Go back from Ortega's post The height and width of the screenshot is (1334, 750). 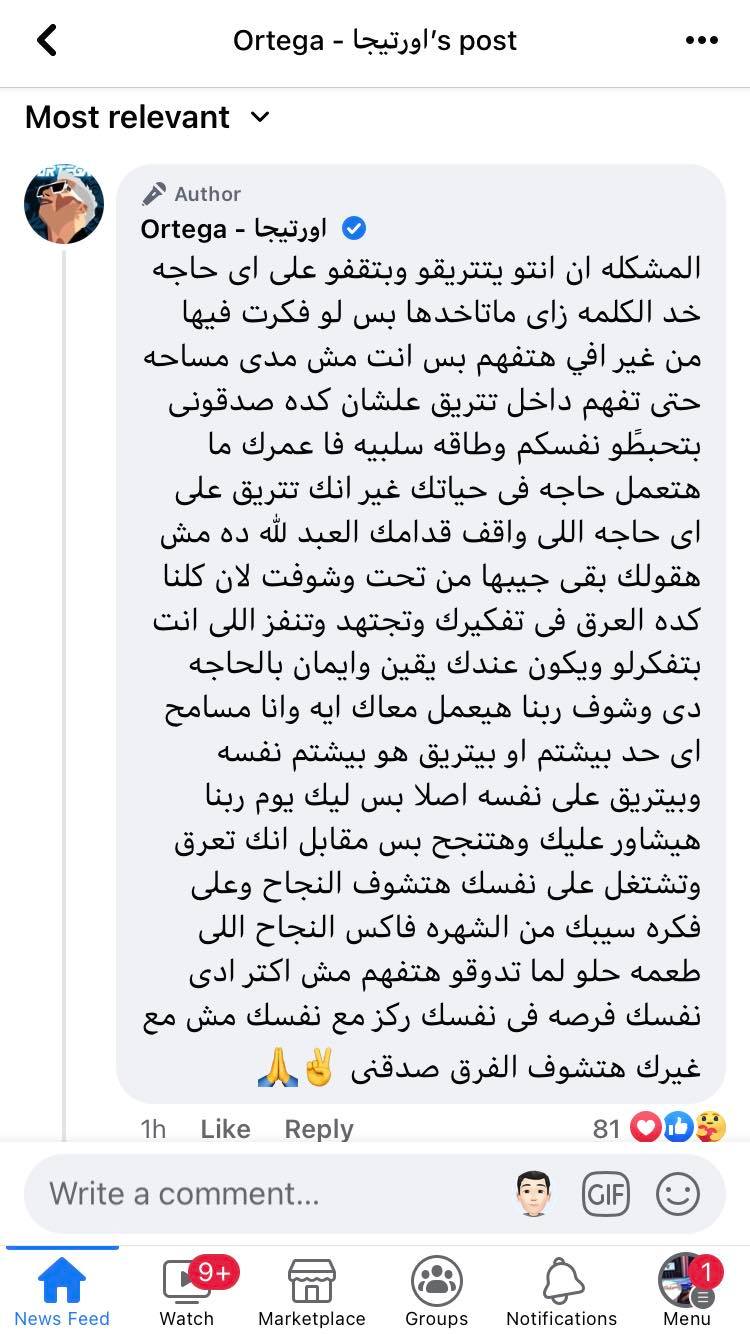[46, 41]
